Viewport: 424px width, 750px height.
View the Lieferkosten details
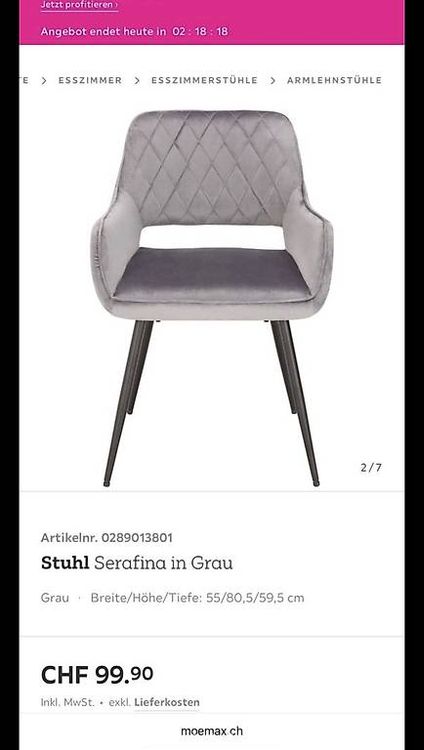[x=167, y=703]
